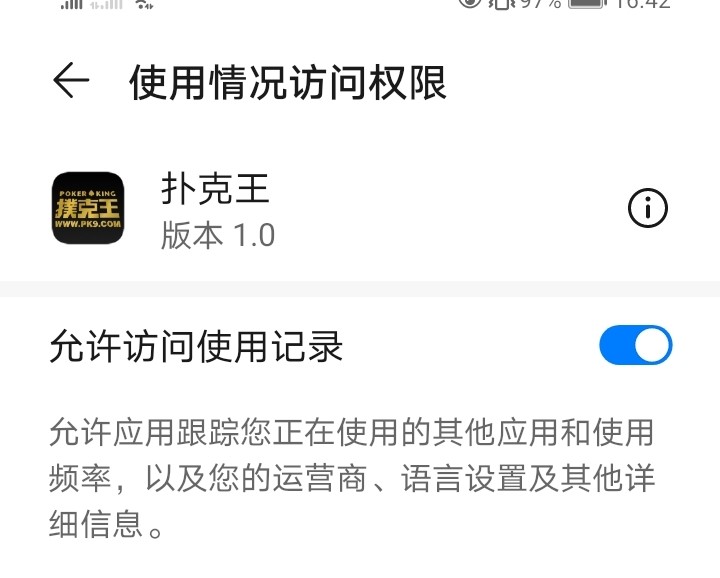The width and height of the screenshot is (720, 578).
Task: Disable 允许访问使用记录 switch
Action: (x=636, y=346)
